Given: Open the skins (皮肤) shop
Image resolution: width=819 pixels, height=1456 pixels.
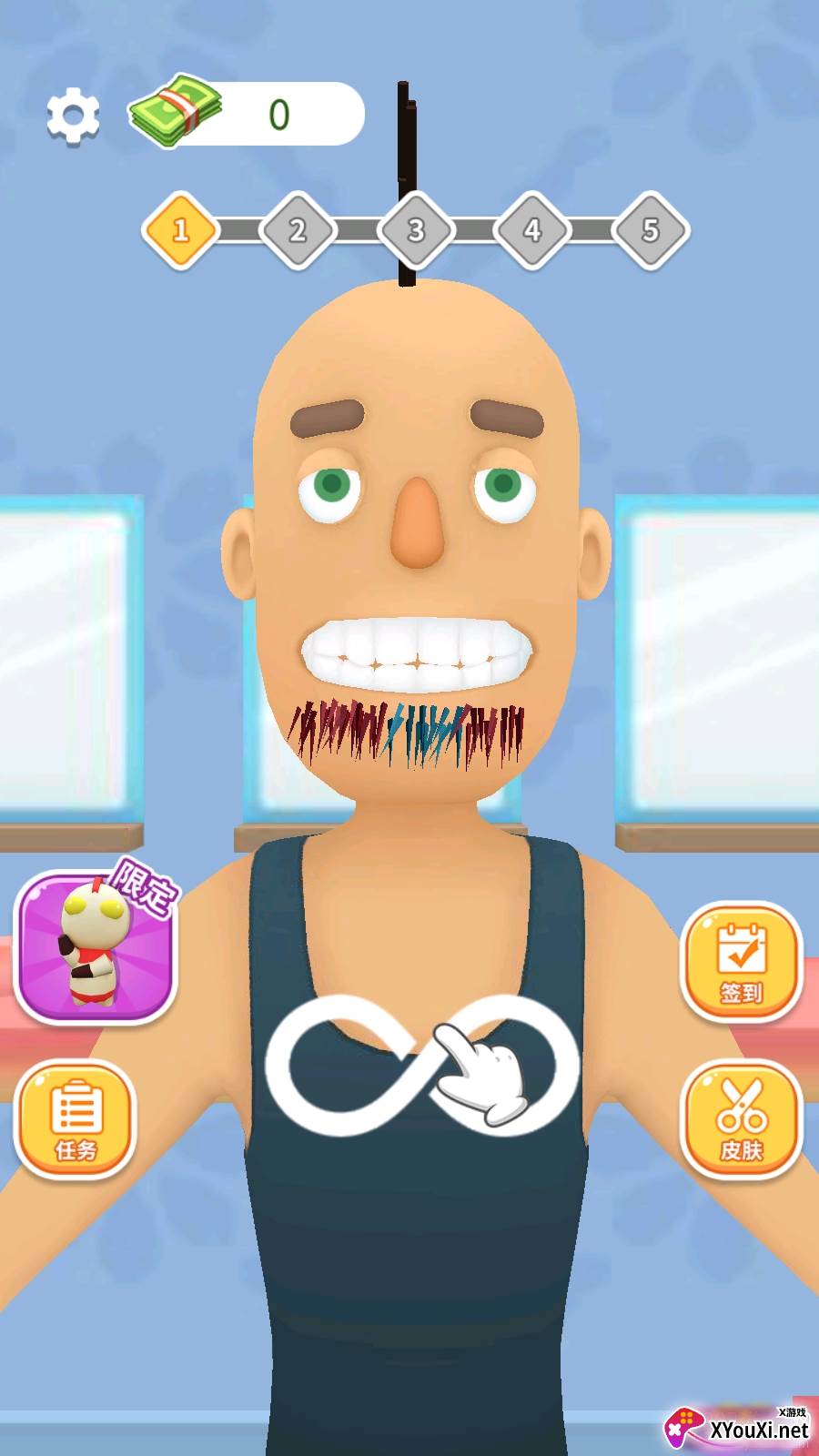Looking at the screenshot, I should click(742, 1119).
